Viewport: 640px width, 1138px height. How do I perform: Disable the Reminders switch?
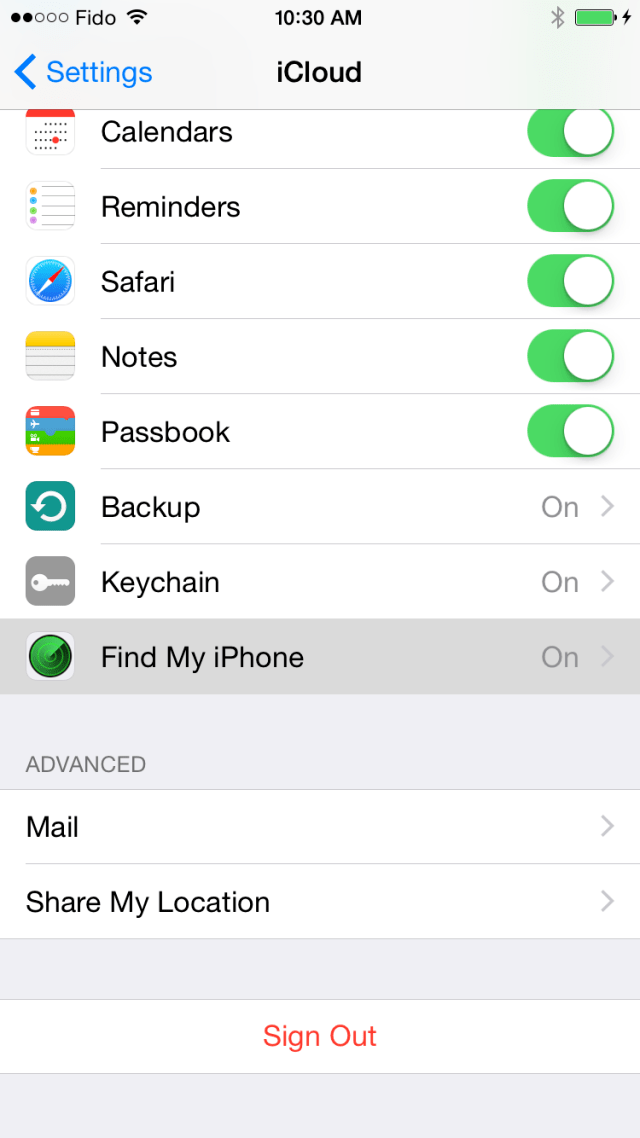click(x=570, y=207)
